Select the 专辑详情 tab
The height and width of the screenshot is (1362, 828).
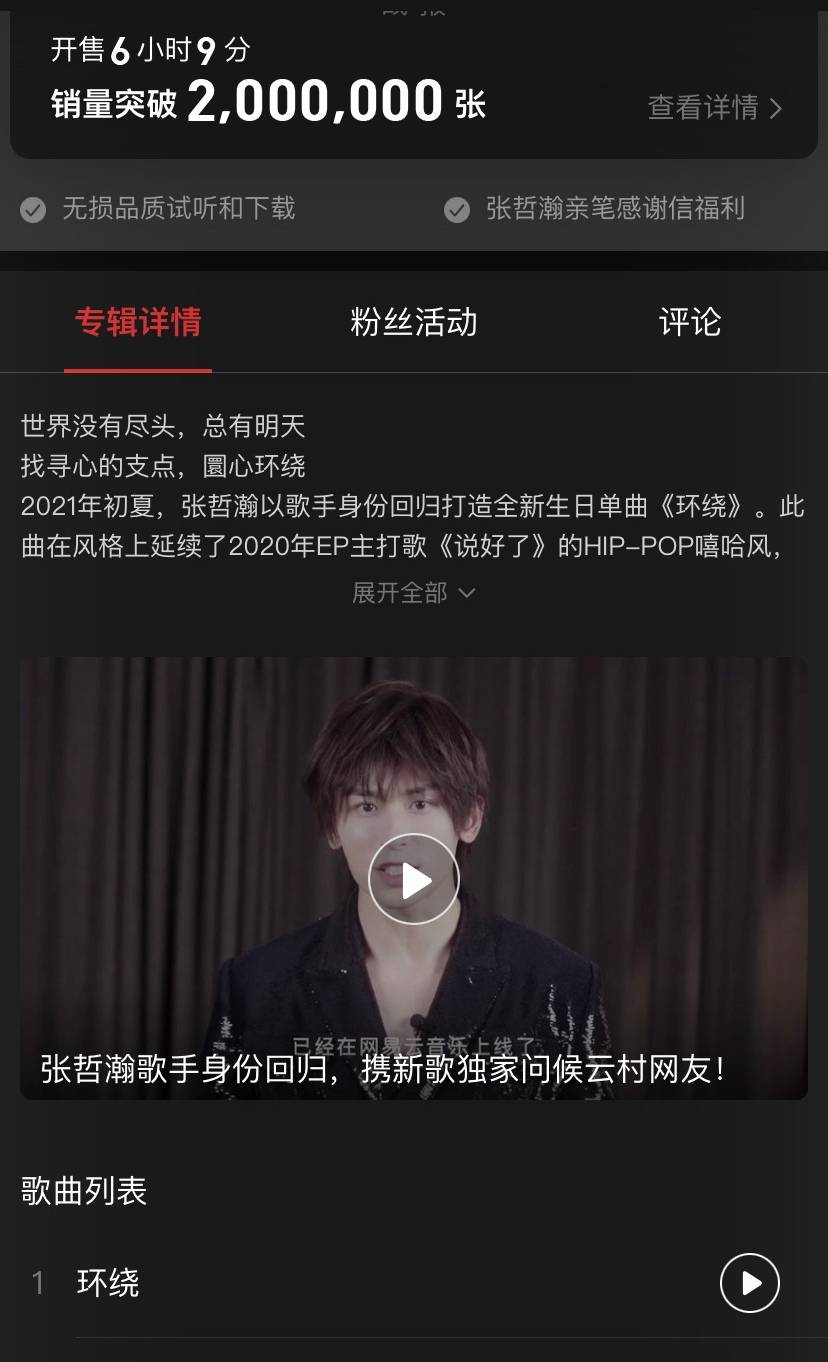coord(138,322)
